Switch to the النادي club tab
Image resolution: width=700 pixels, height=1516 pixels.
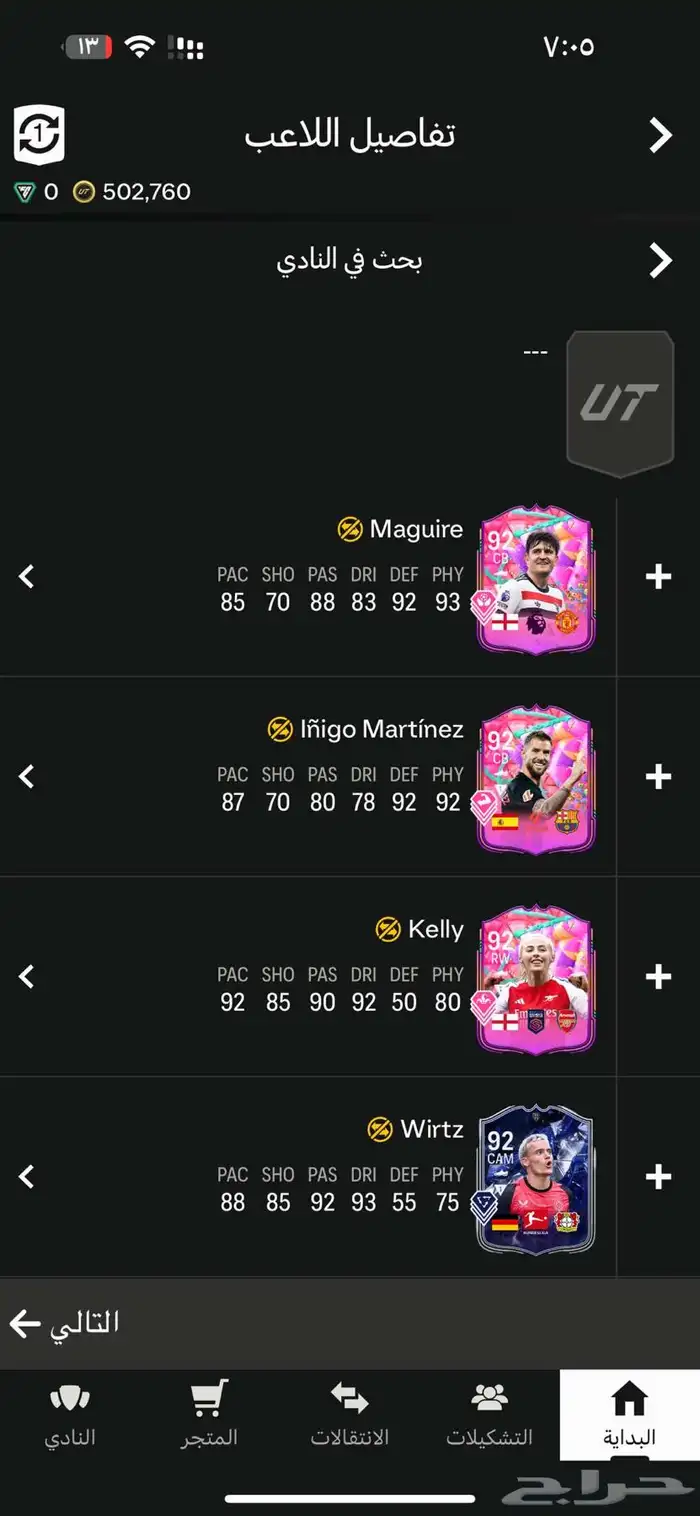tap(70, 1415)
